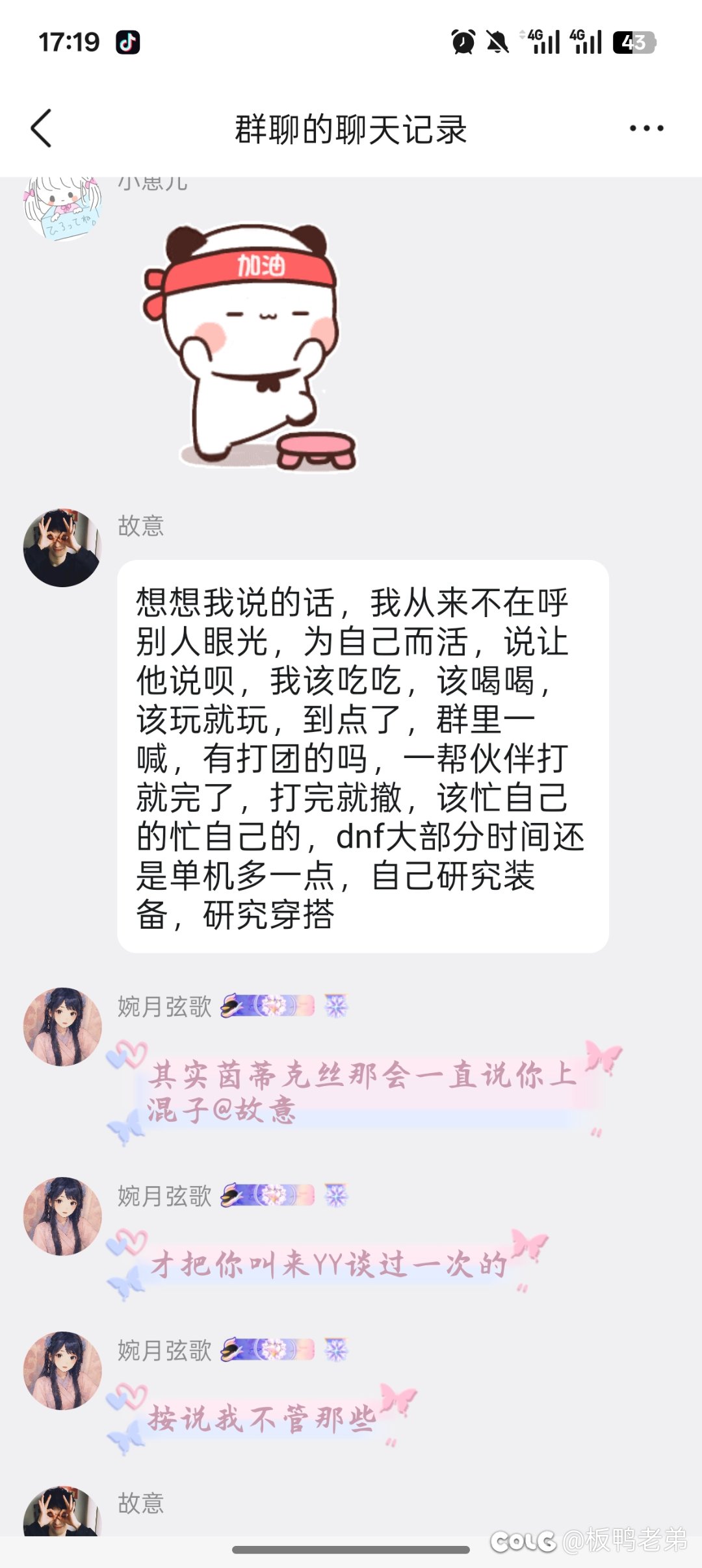Open the three-dot more options menu
The width and height of the screenshot is (702, 1568).
(x=646, y=128)
